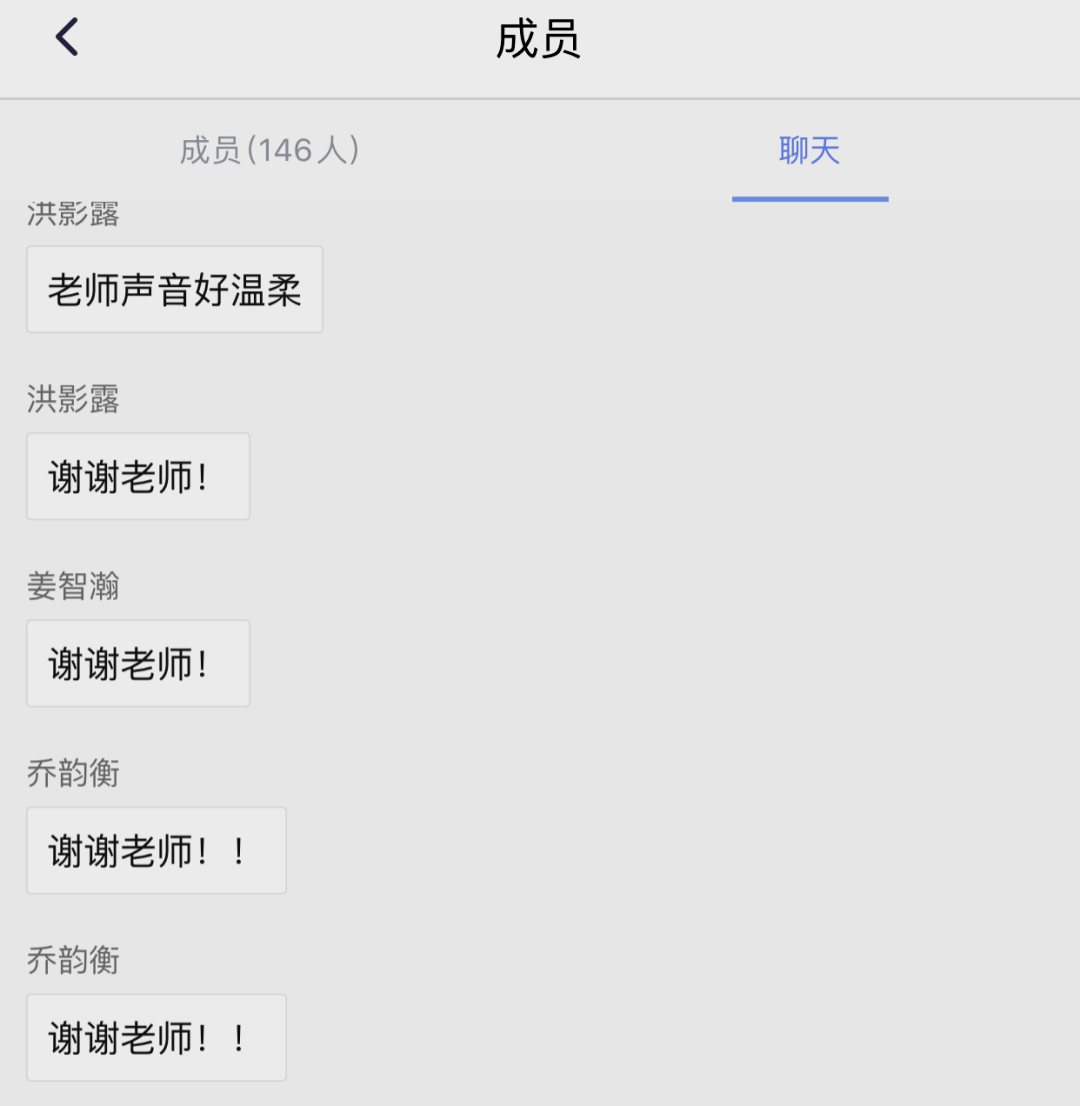
Task: Tap the highlighted active chat tab label
Action: tap(810, 150)
